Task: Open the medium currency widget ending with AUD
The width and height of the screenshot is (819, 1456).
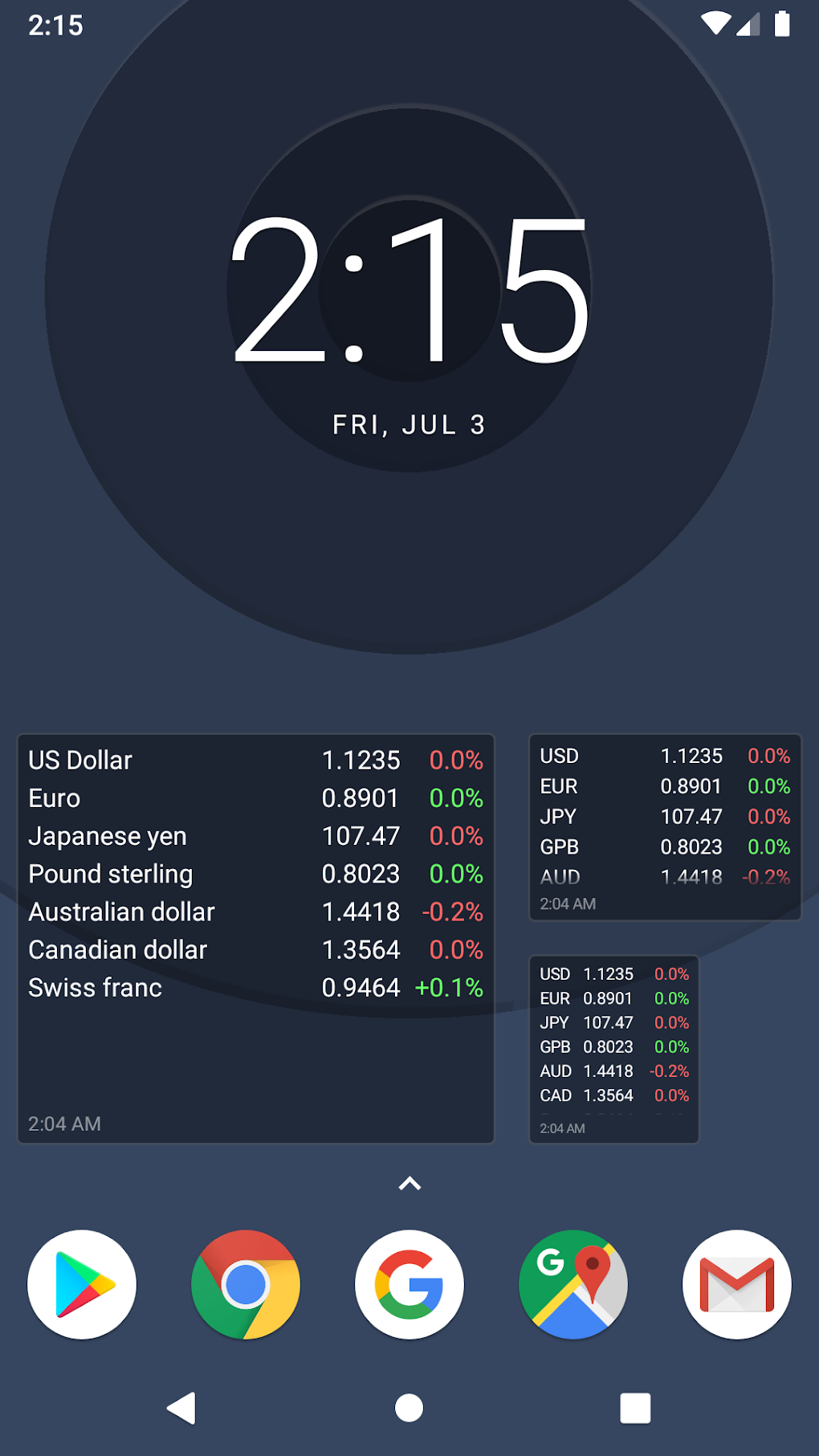Action: pos(665,827)
